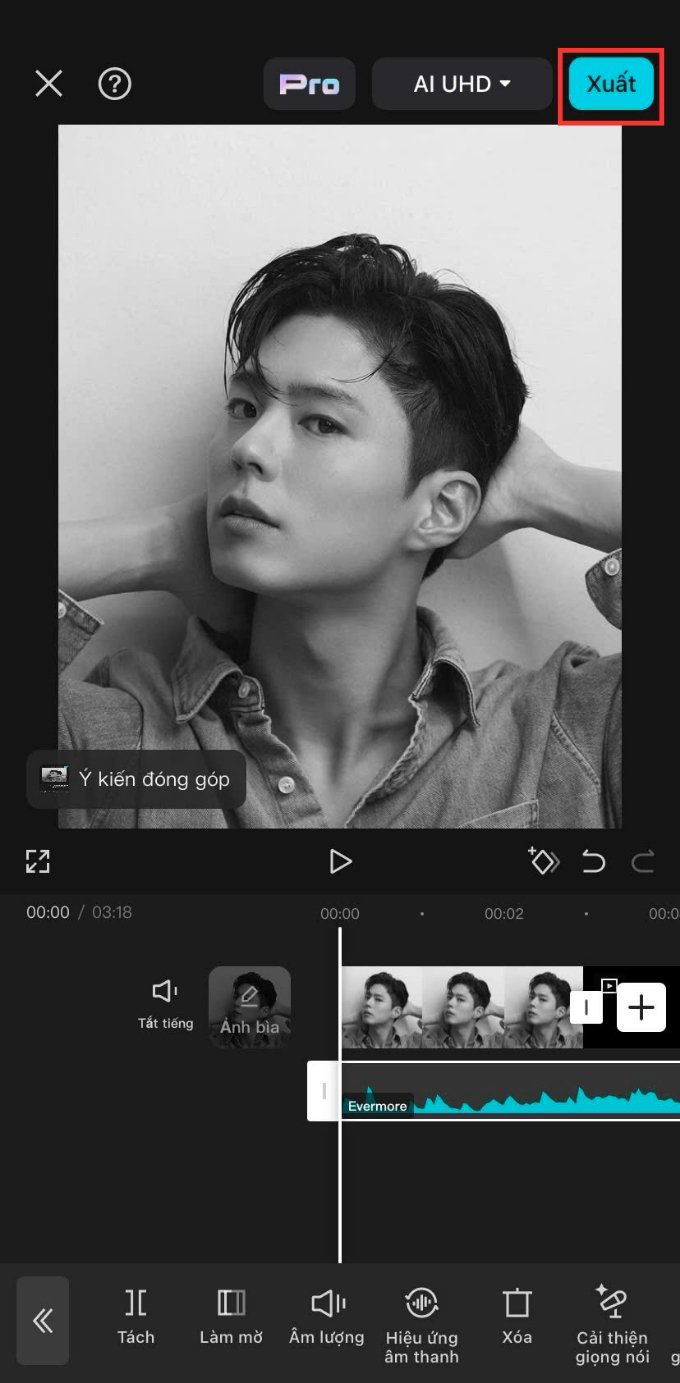The width and height of the screenshot is (680, 1383).
Task: Open the Pro subscription badge
Action: [309, 84]
